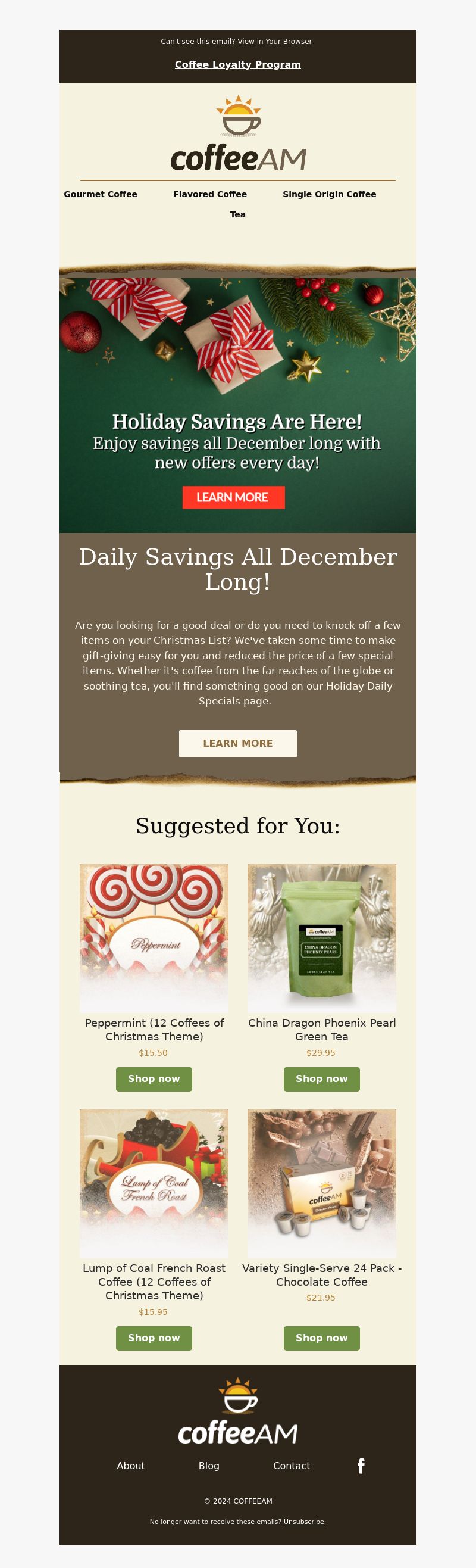The height and width of the screenshot is (1568, 476).
Task: Open the Facebook icon in footer
Action: pyautogui.click(x=361, y=1466)
